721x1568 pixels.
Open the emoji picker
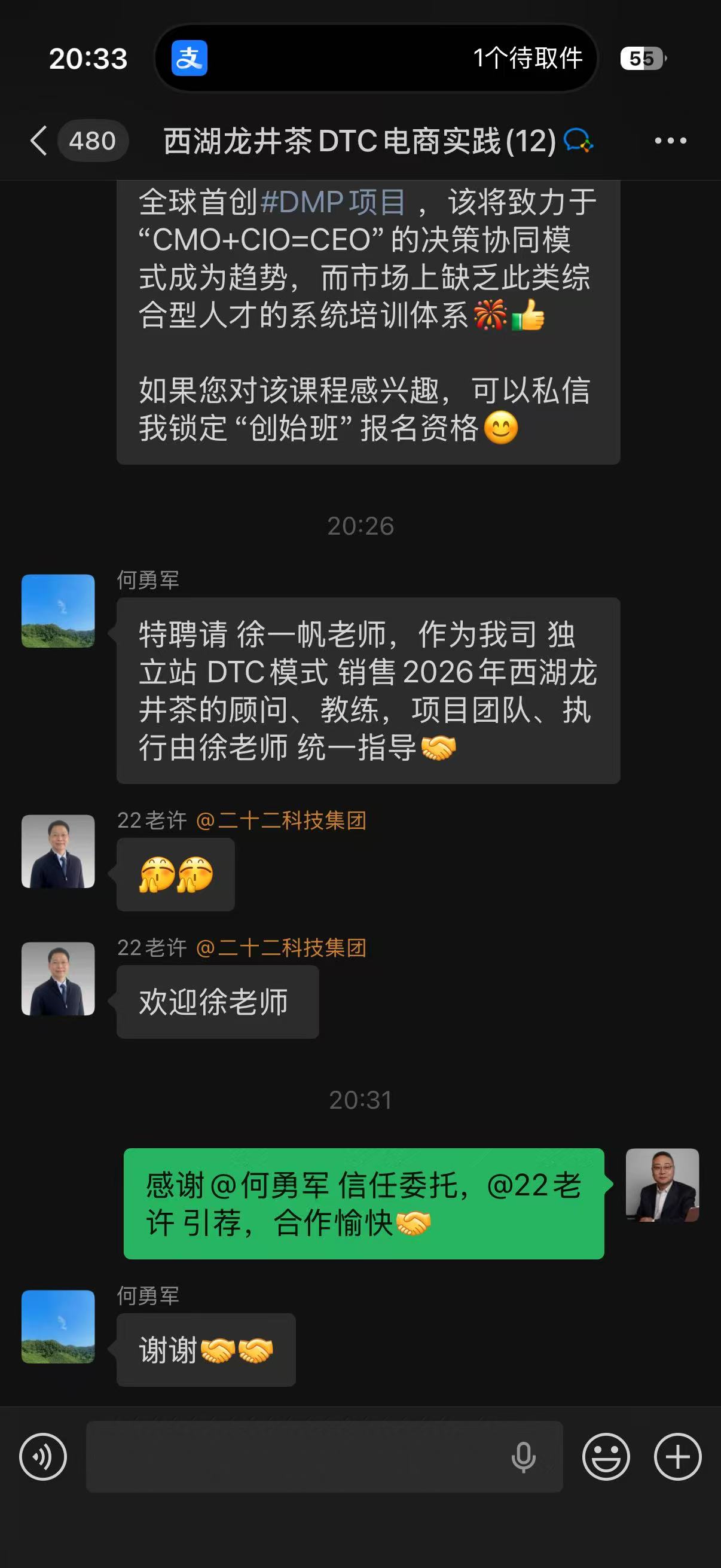pyautogui.click(x=606, y=1457)
